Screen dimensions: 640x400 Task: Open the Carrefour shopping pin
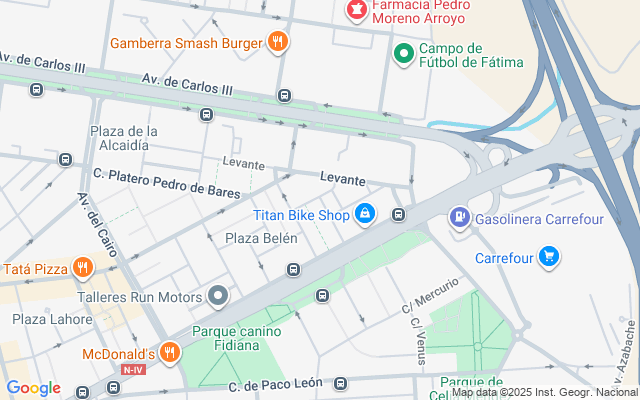point(547,258)
